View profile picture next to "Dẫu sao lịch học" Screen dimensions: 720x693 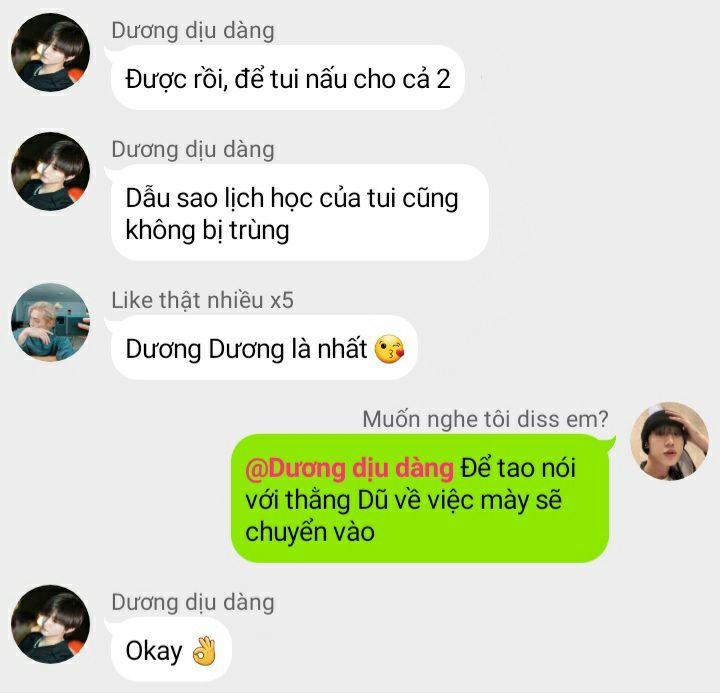pyautogui.click(x=51, y=171)
